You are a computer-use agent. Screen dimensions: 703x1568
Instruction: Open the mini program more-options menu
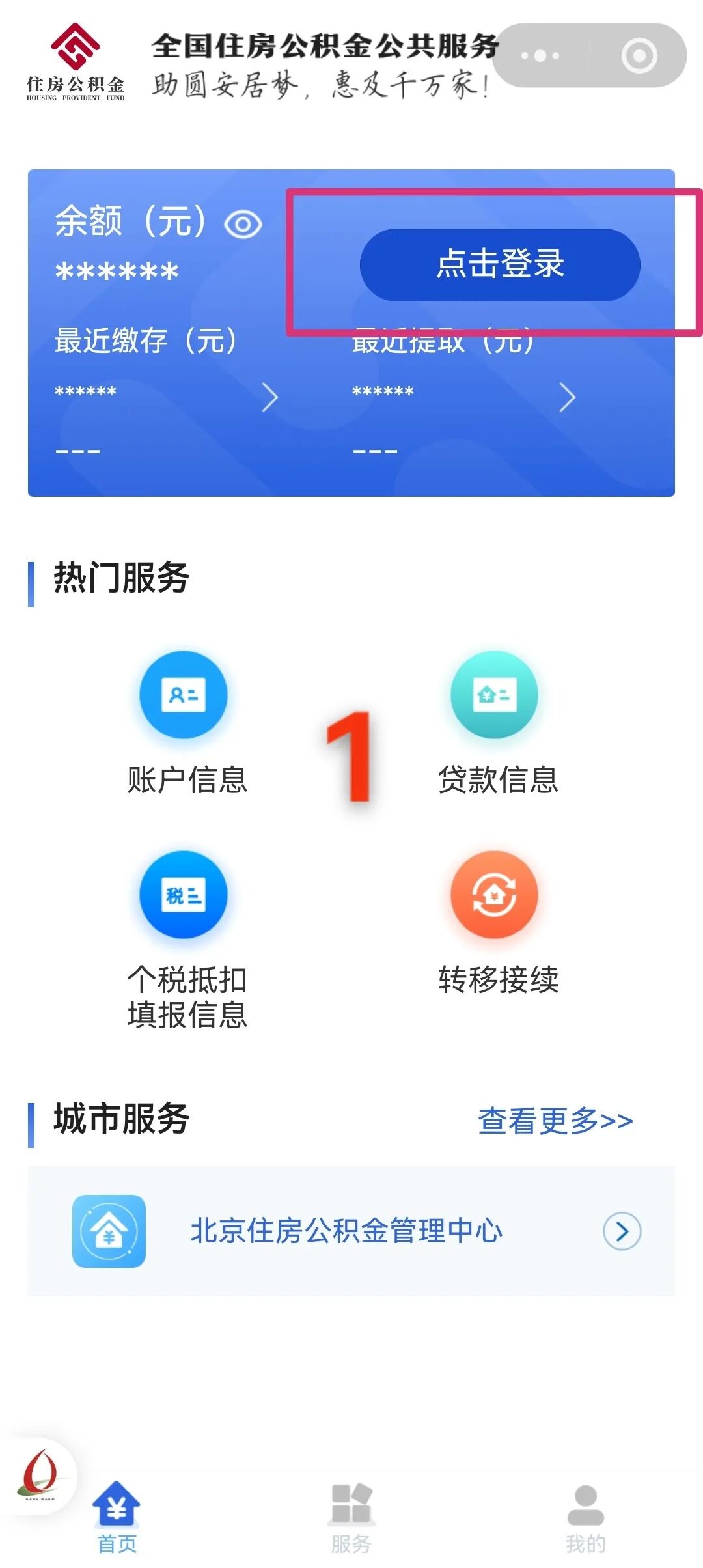(x=540, y=56)
